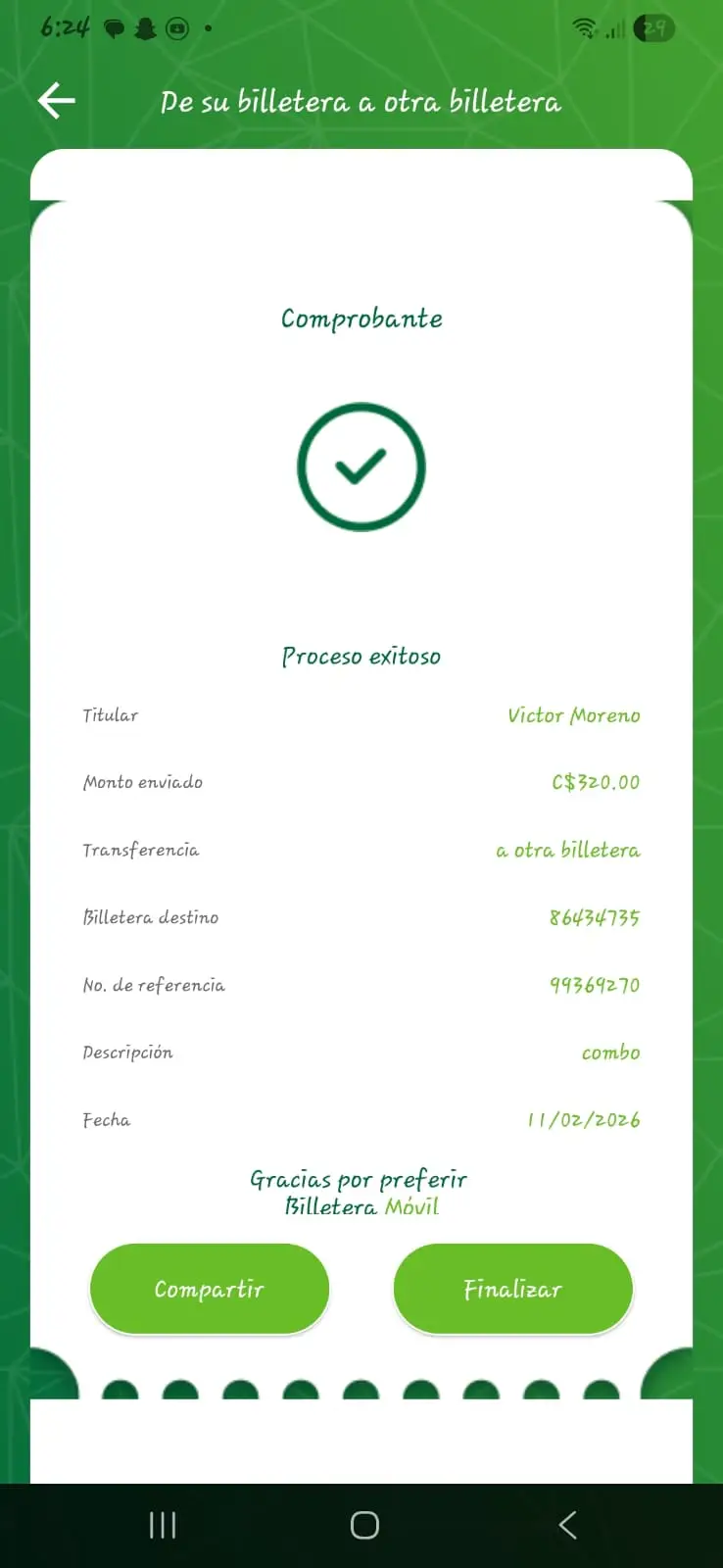
Task: Tap the system back button
Action: click(567, 1525)
